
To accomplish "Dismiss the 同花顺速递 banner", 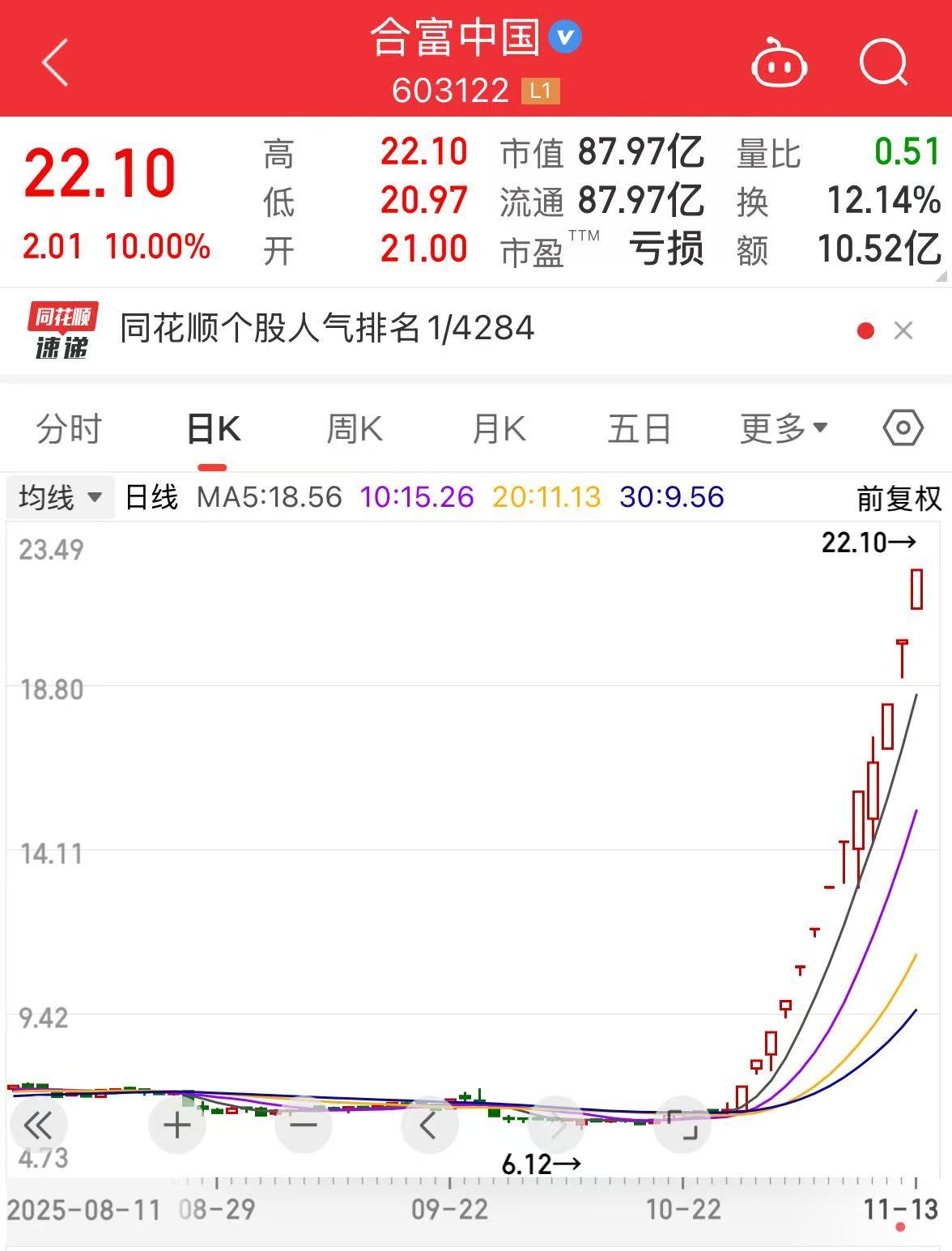I will (903, 330).
